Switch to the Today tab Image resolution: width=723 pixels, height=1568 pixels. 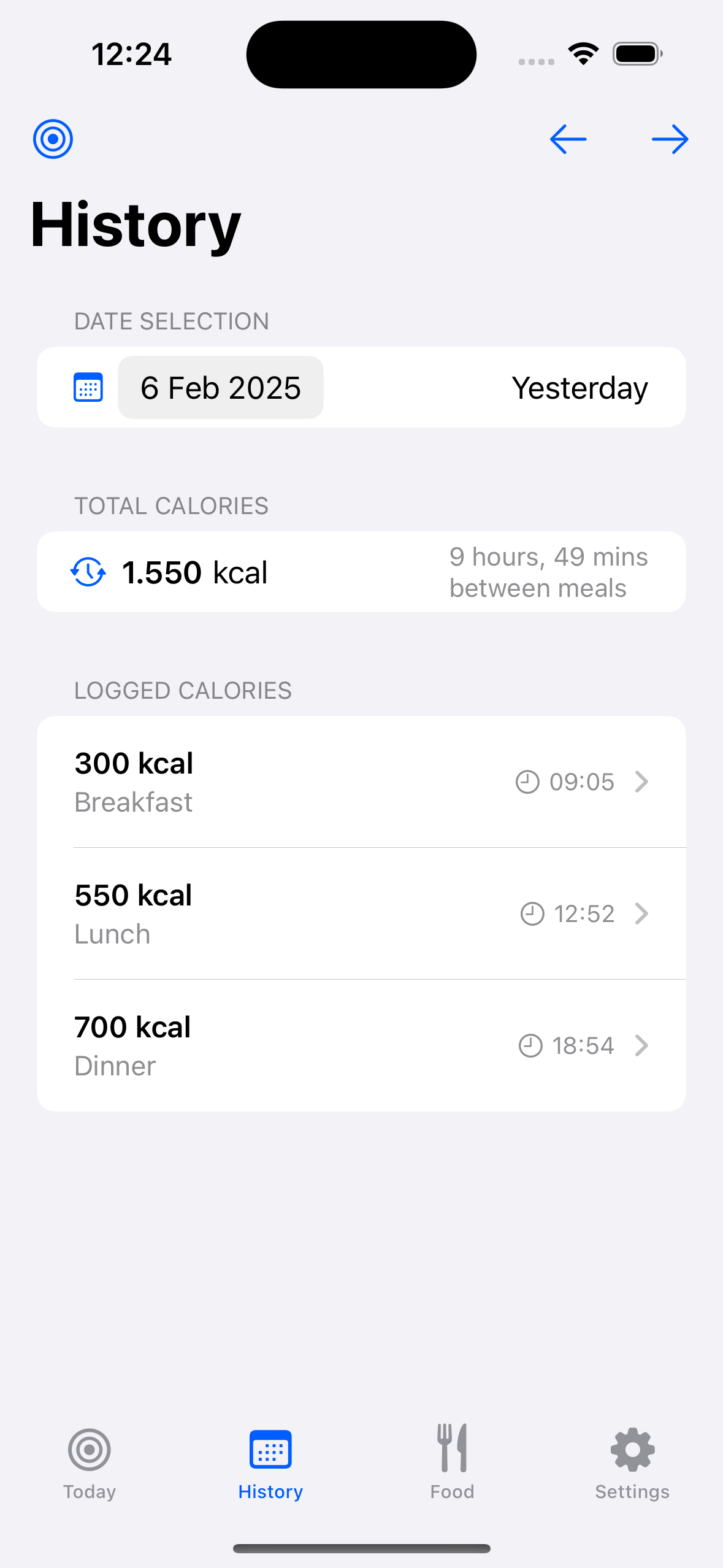pos(90,1463)
